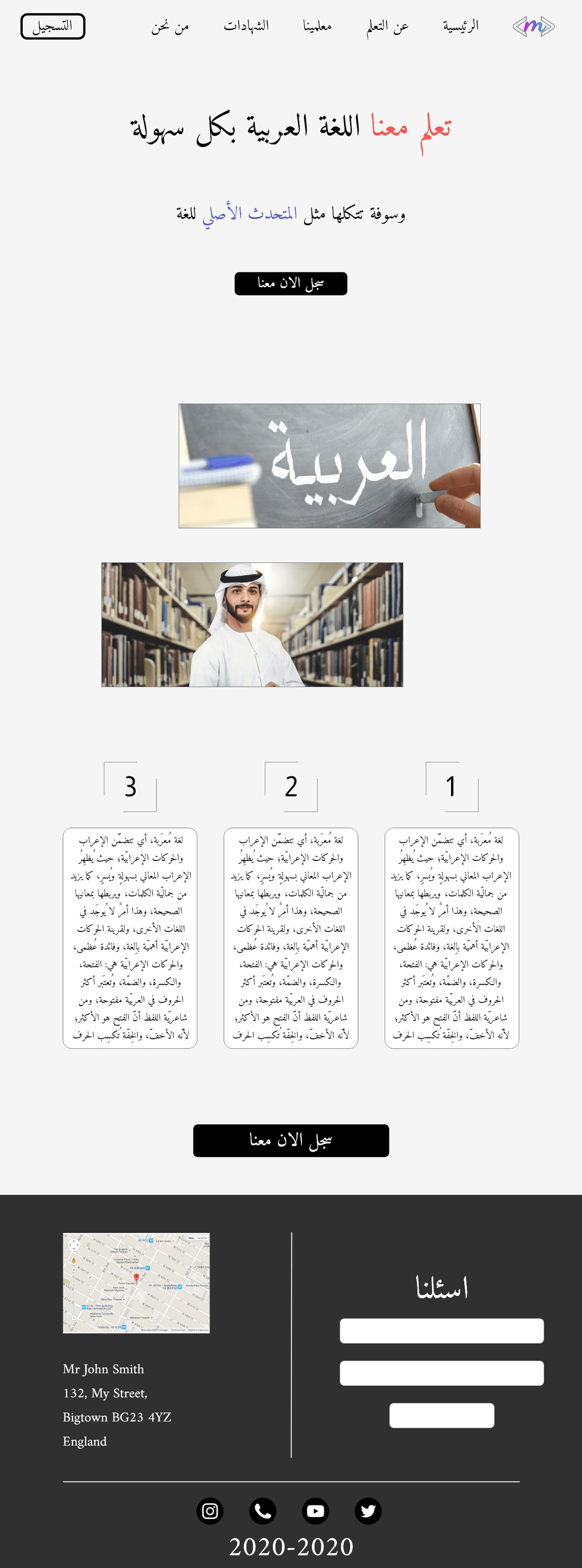Screen dimensions: 582x1568
Task: Visit the من نحن about page
Action: click(170, 27)
